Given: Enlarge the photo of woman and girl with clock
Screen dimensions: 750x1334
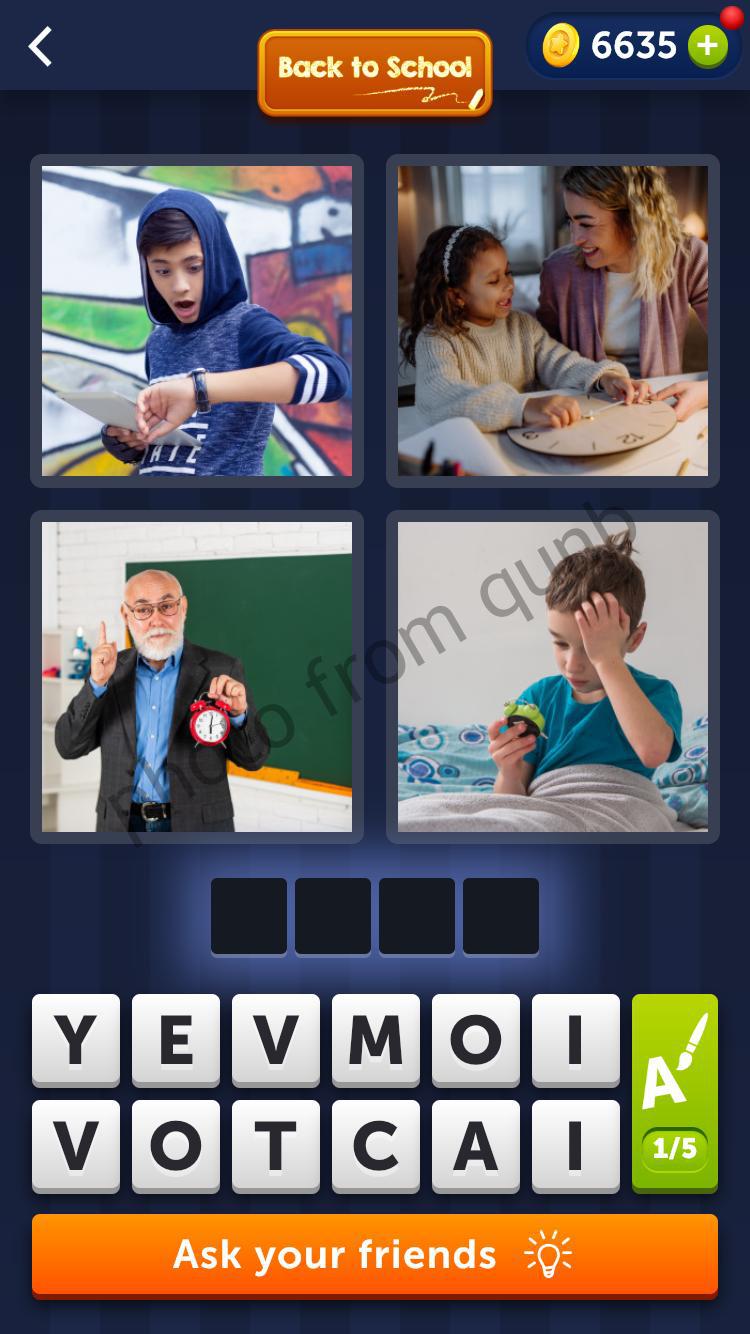Looking at the screenshot, I should pyautogui.click(x=553, y=321).
